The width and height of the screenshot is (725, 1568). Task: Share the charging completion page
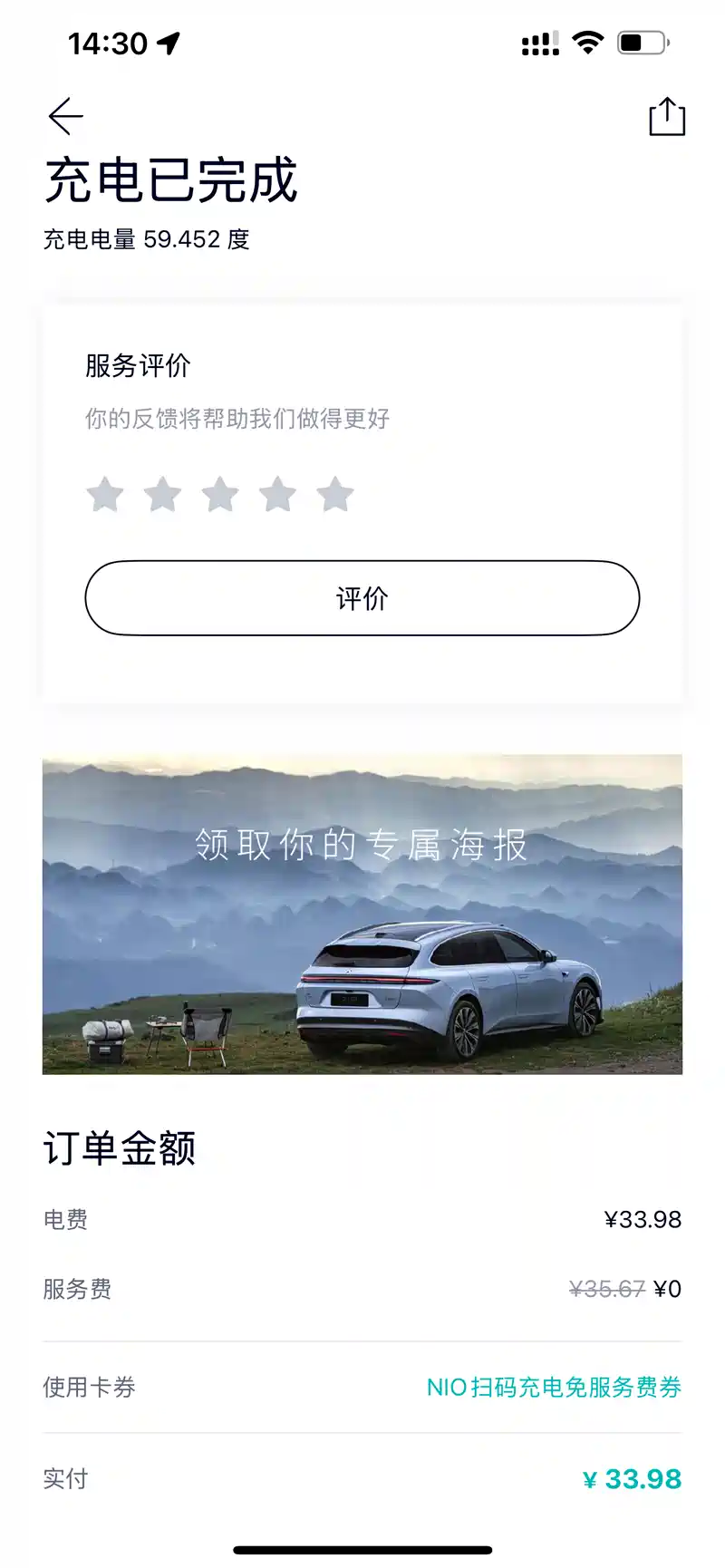[x=667, y=117]
